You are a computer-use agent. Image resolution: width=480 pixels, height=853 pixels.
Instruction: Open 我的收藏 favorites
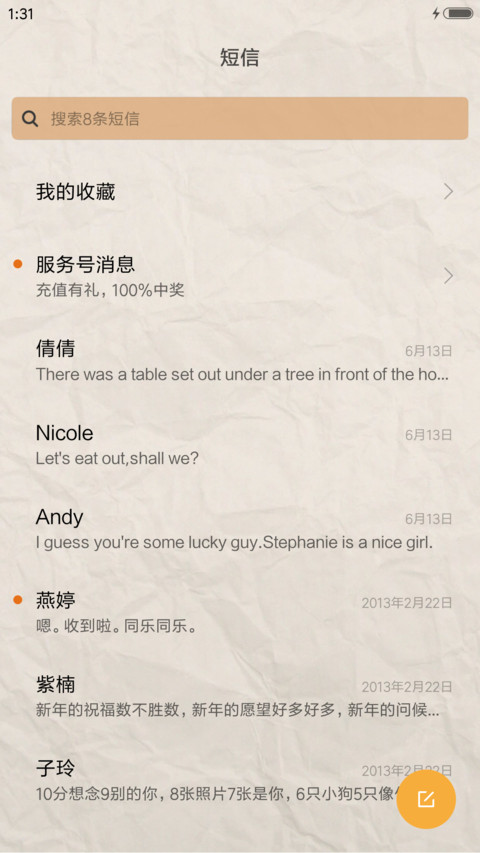tap(240, 191)
